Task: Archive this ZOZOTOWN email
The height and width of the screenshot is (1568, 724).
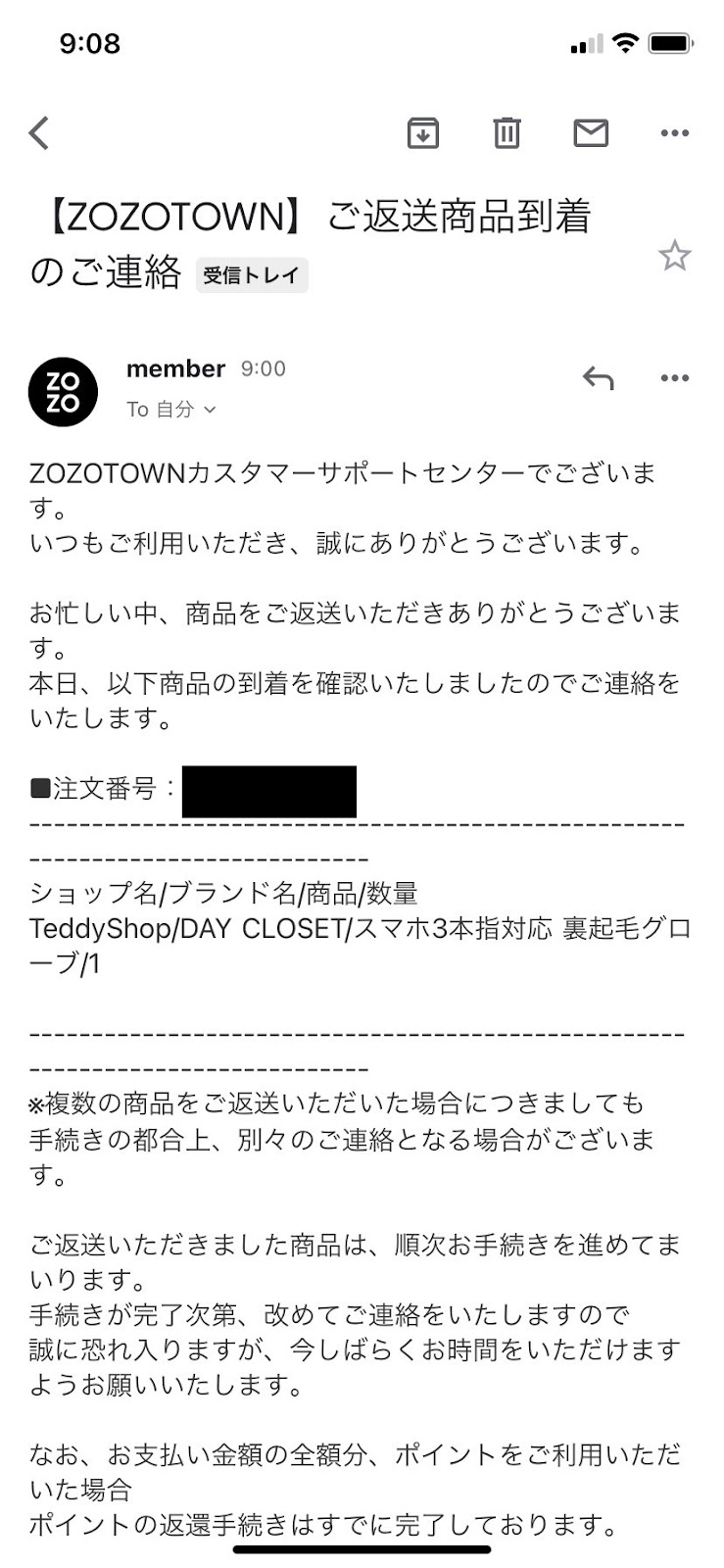Action: pyautogui.click(x=423, y=132)
